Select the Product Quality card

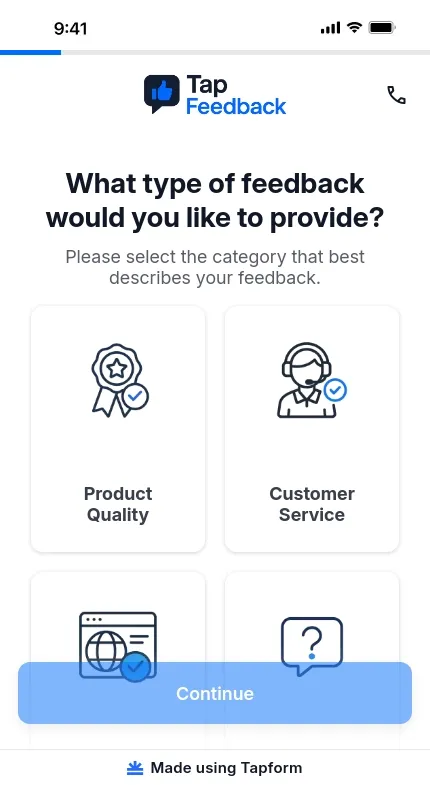(x=118, y=429)
